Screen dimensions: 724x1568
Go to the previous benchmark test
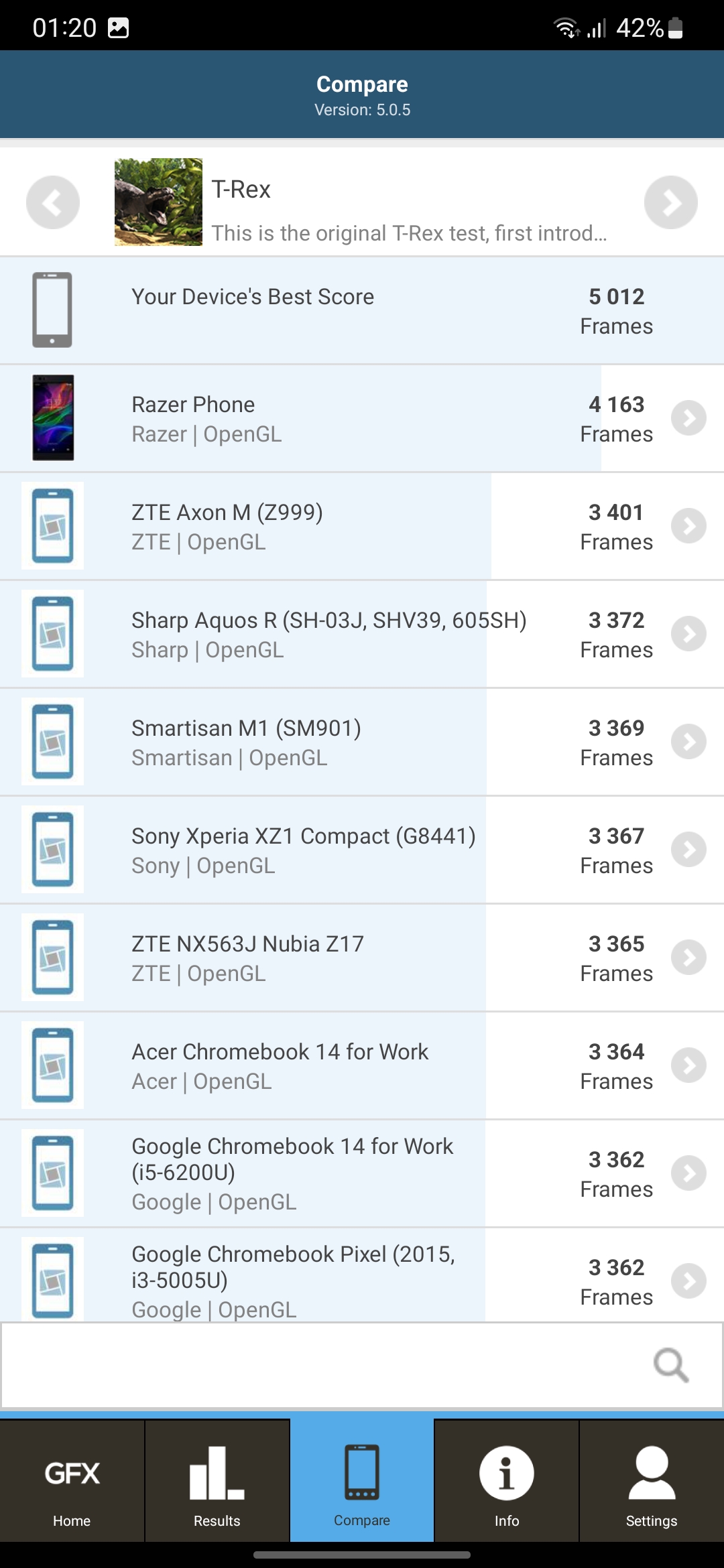coord(52,202)
